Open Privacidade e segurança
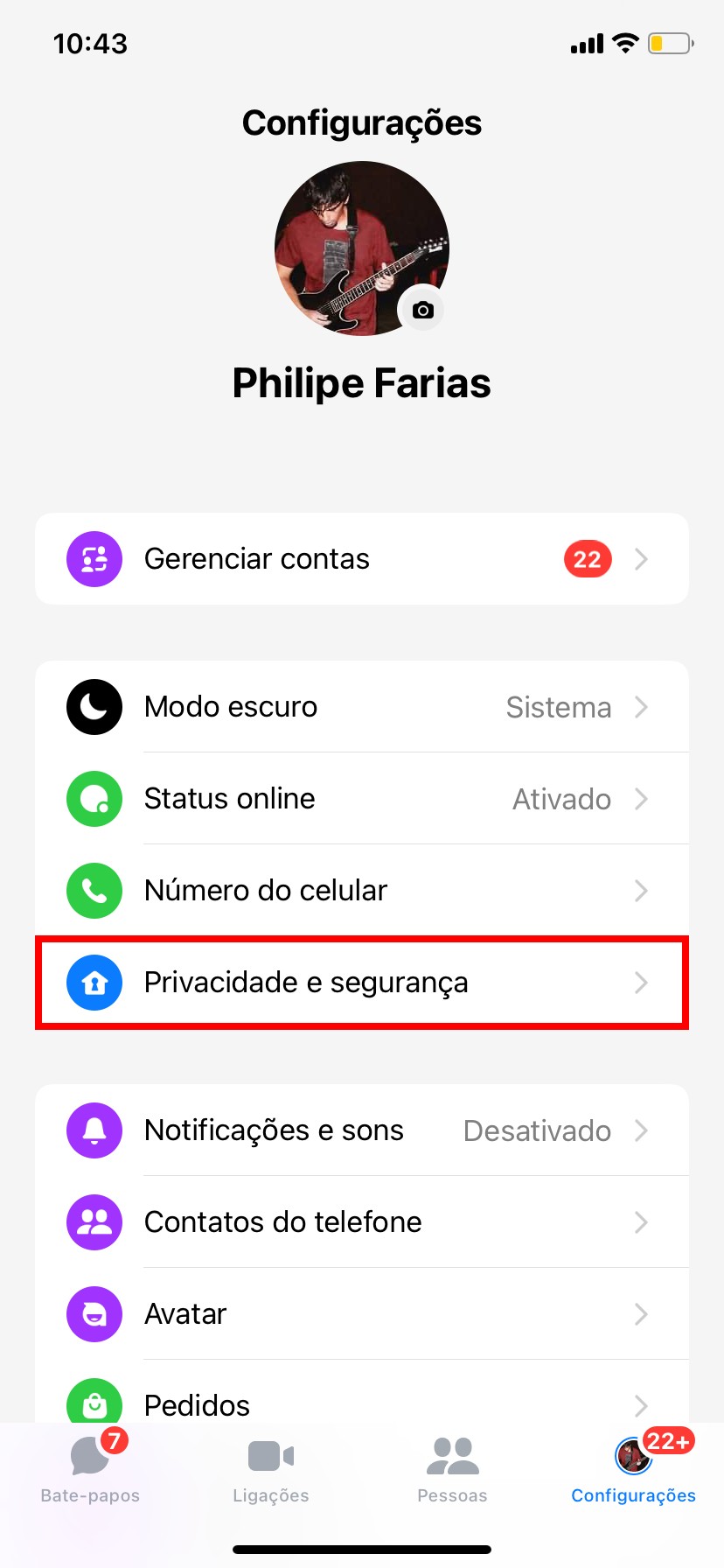 pos(362,983)
